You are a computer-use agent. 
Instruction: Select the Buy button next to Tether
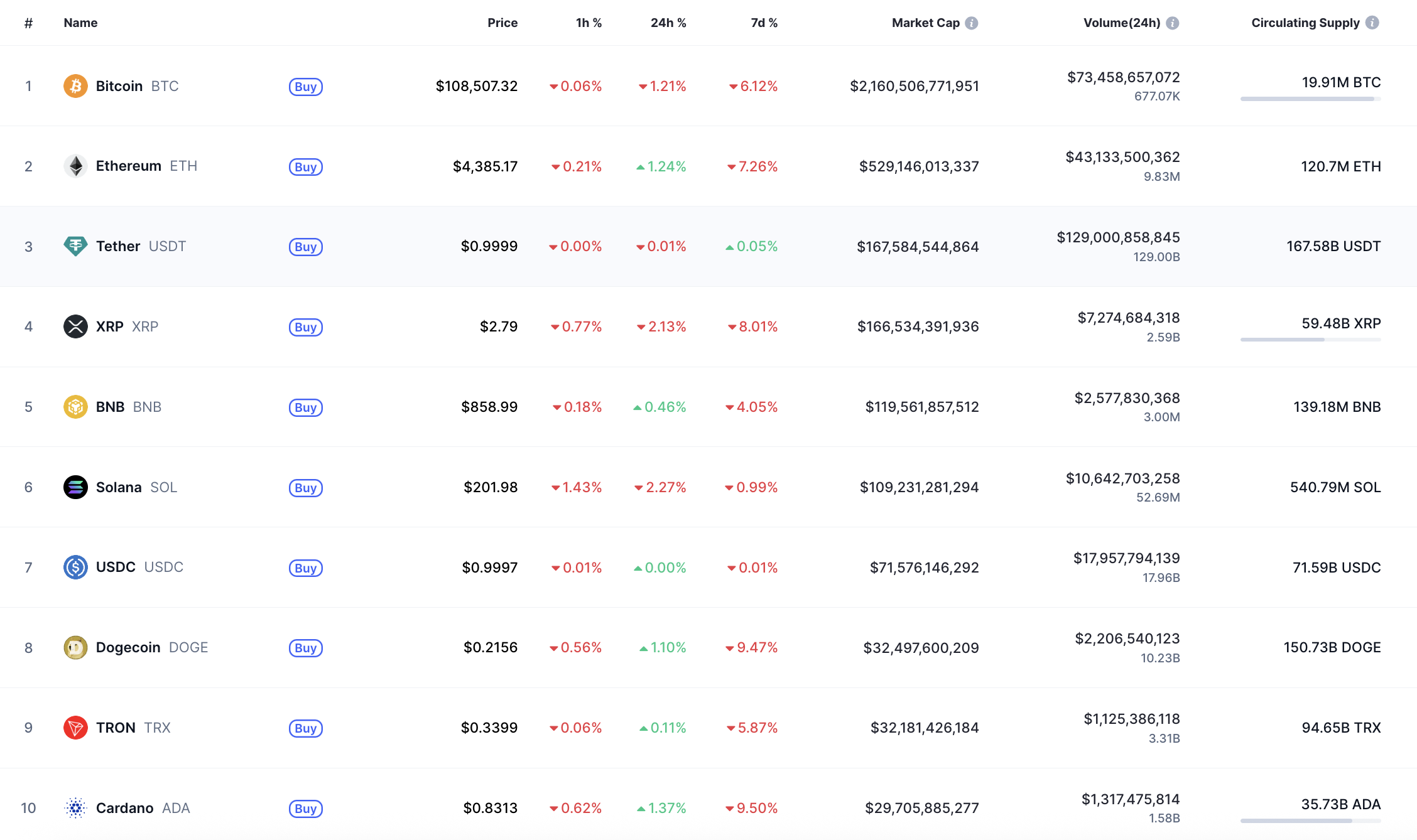[305, 247]
